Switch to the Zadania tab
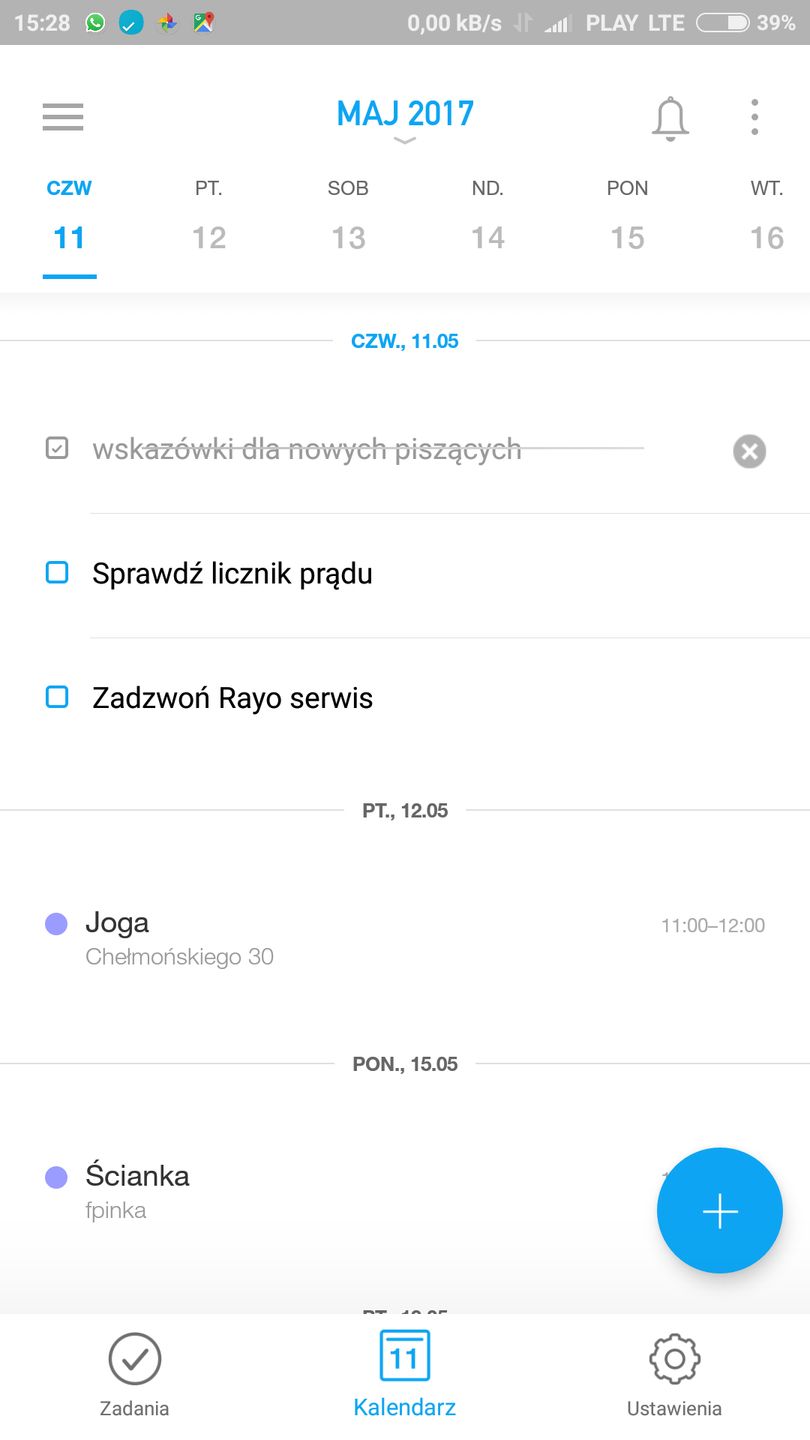Viewport: 810px width, 1440px height. click(x=135, y=1375)
